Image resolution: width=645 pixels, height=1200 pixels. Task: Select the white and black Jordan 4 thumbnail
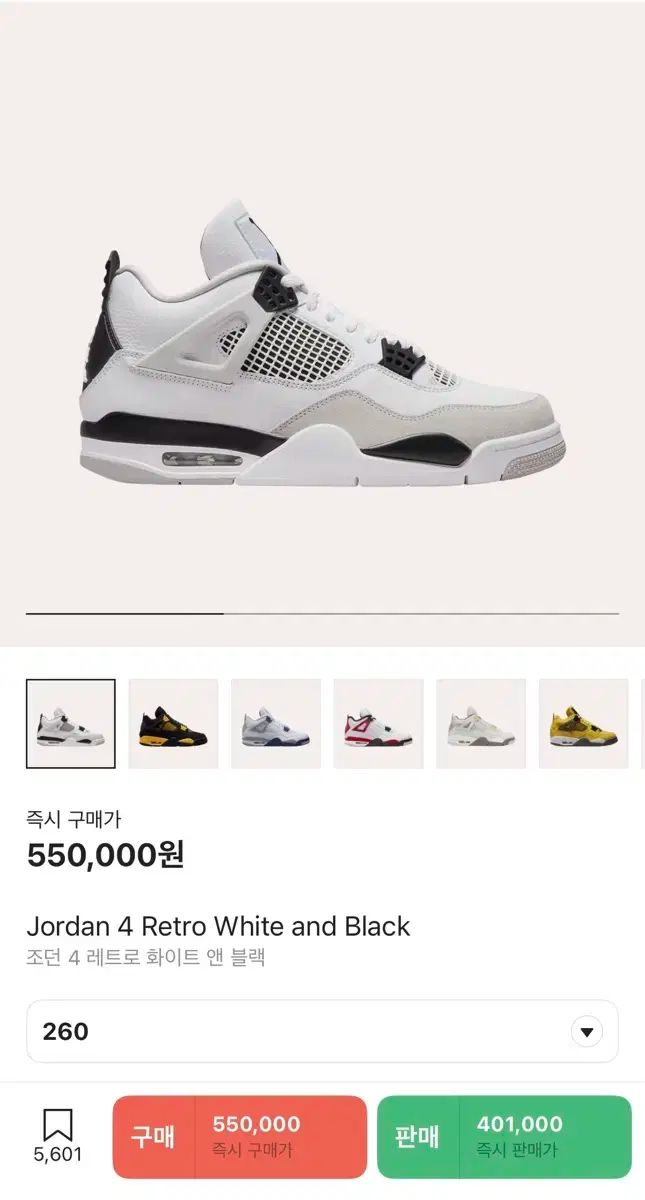click(71, 723)
